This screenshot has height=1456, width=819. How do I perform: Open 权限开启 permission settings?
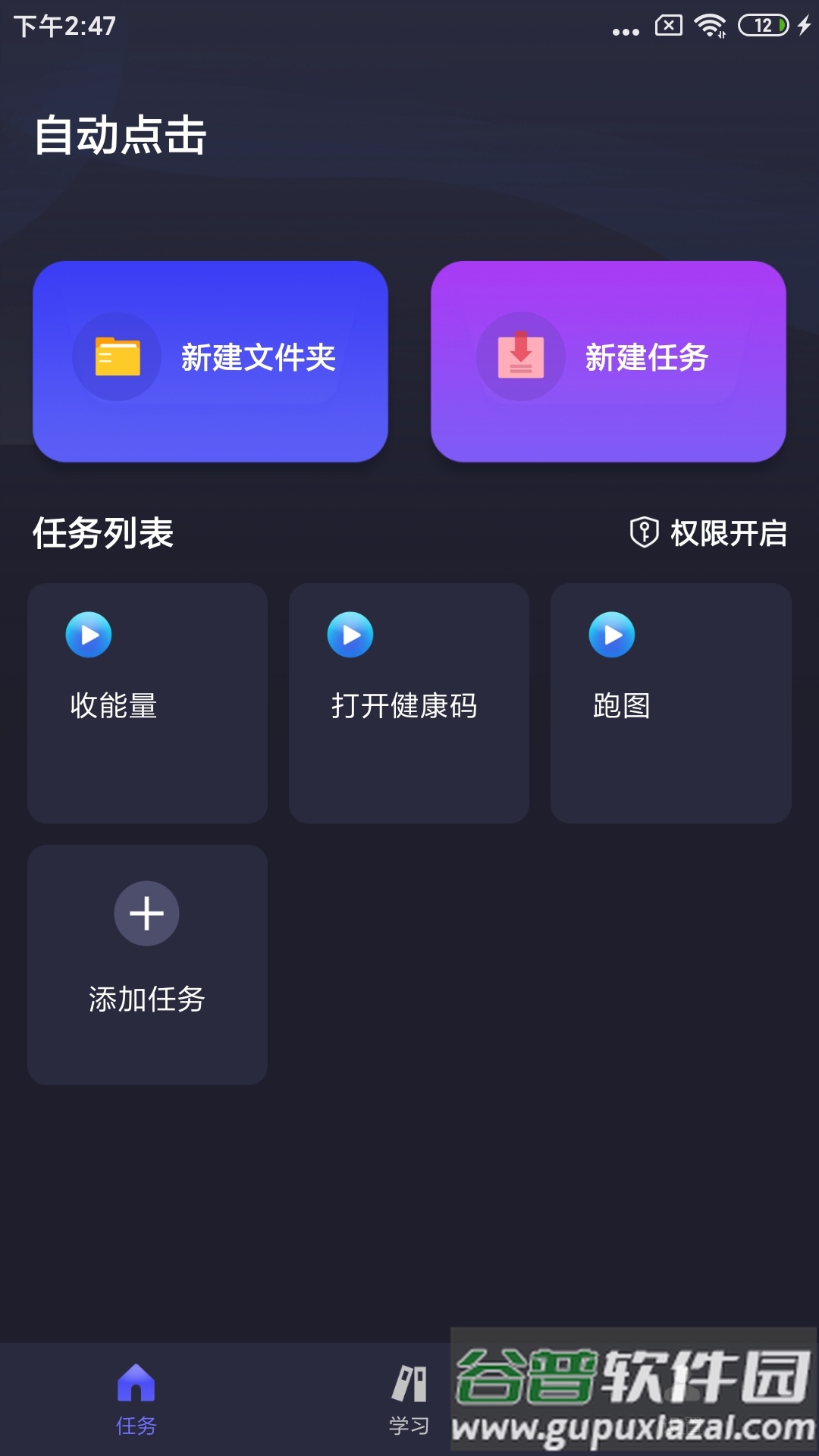click(709, 532)
